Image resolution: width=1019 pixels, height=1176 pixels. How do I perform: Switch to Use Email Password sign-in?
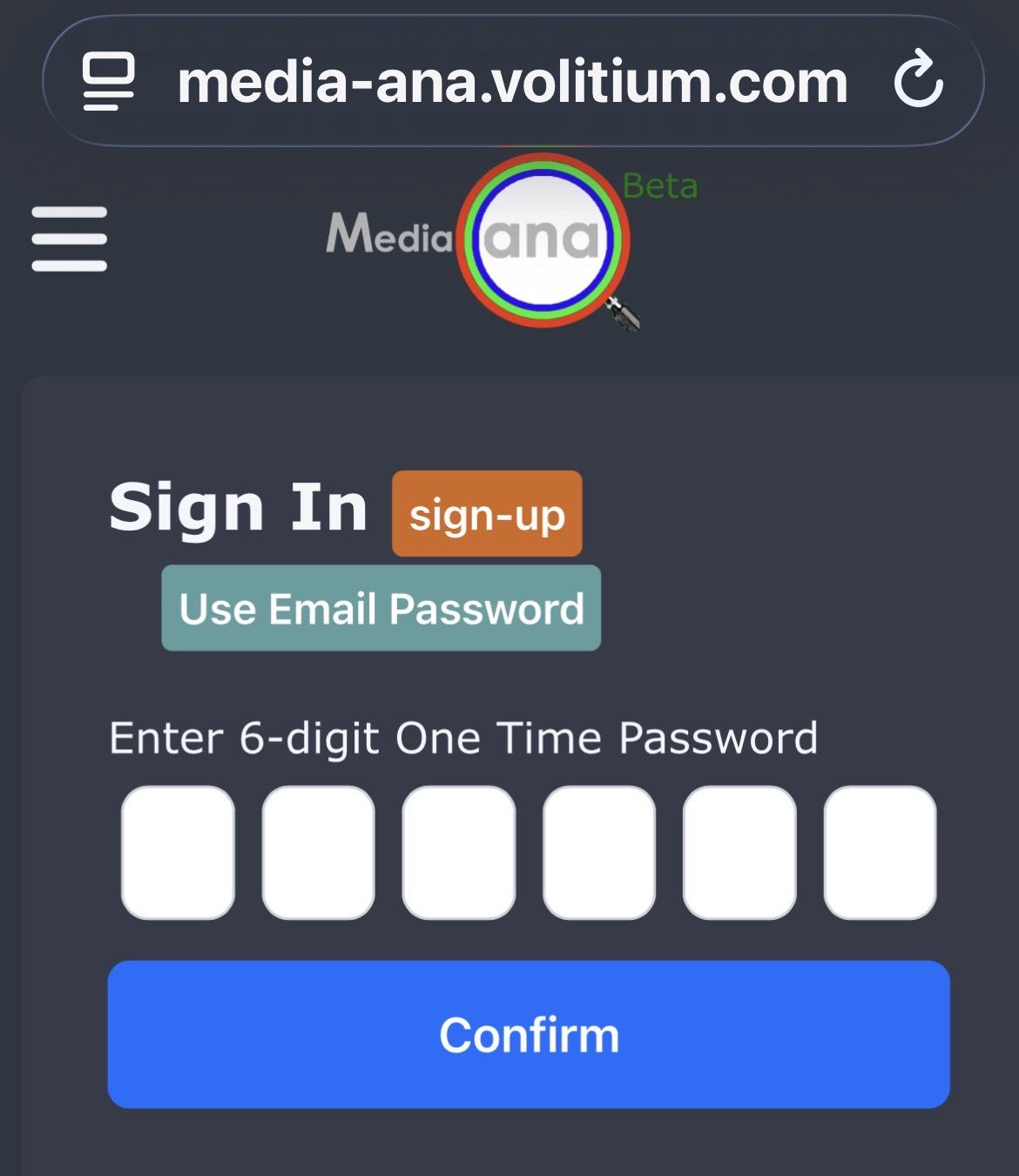(381, 608)
